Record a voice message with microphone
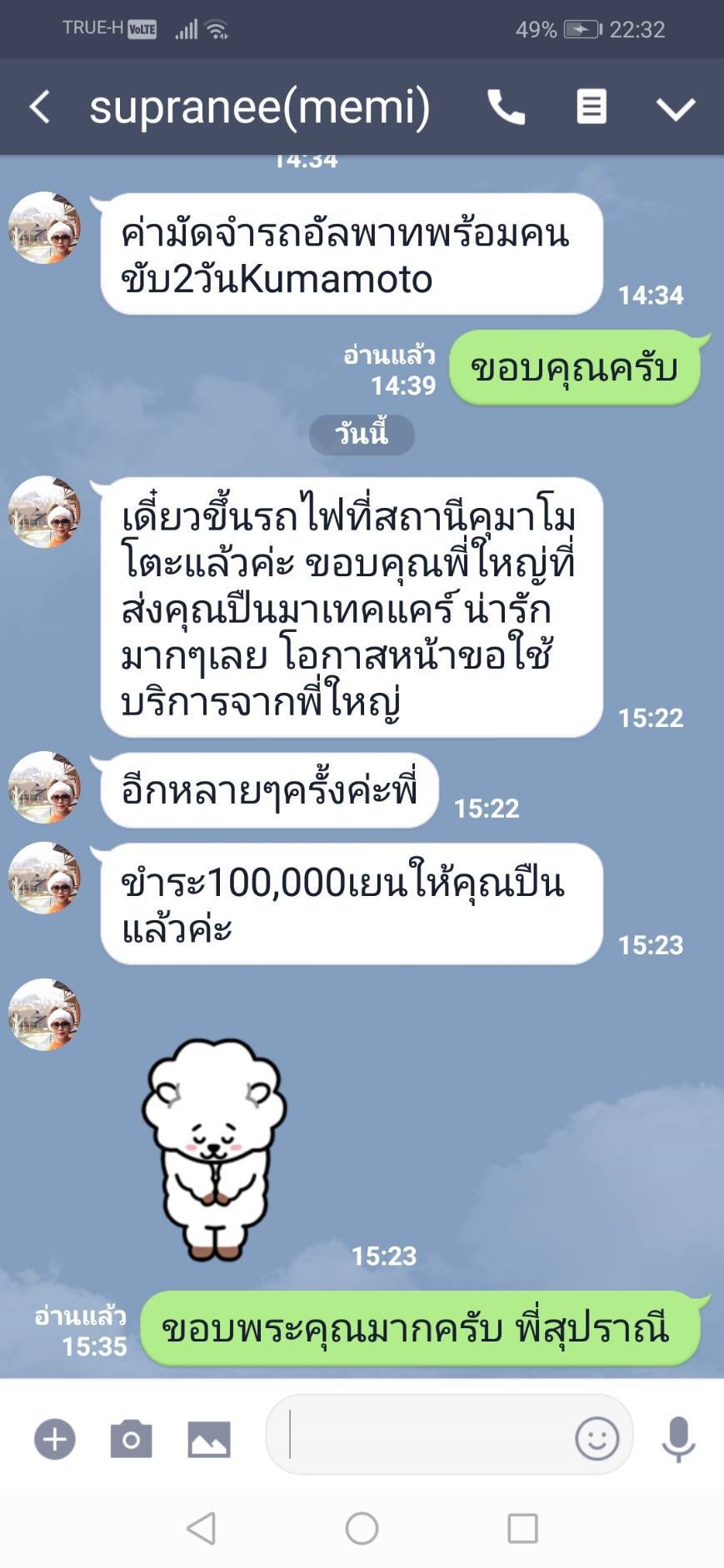Screen dimensions: 724x1568 click(678, 1438)
